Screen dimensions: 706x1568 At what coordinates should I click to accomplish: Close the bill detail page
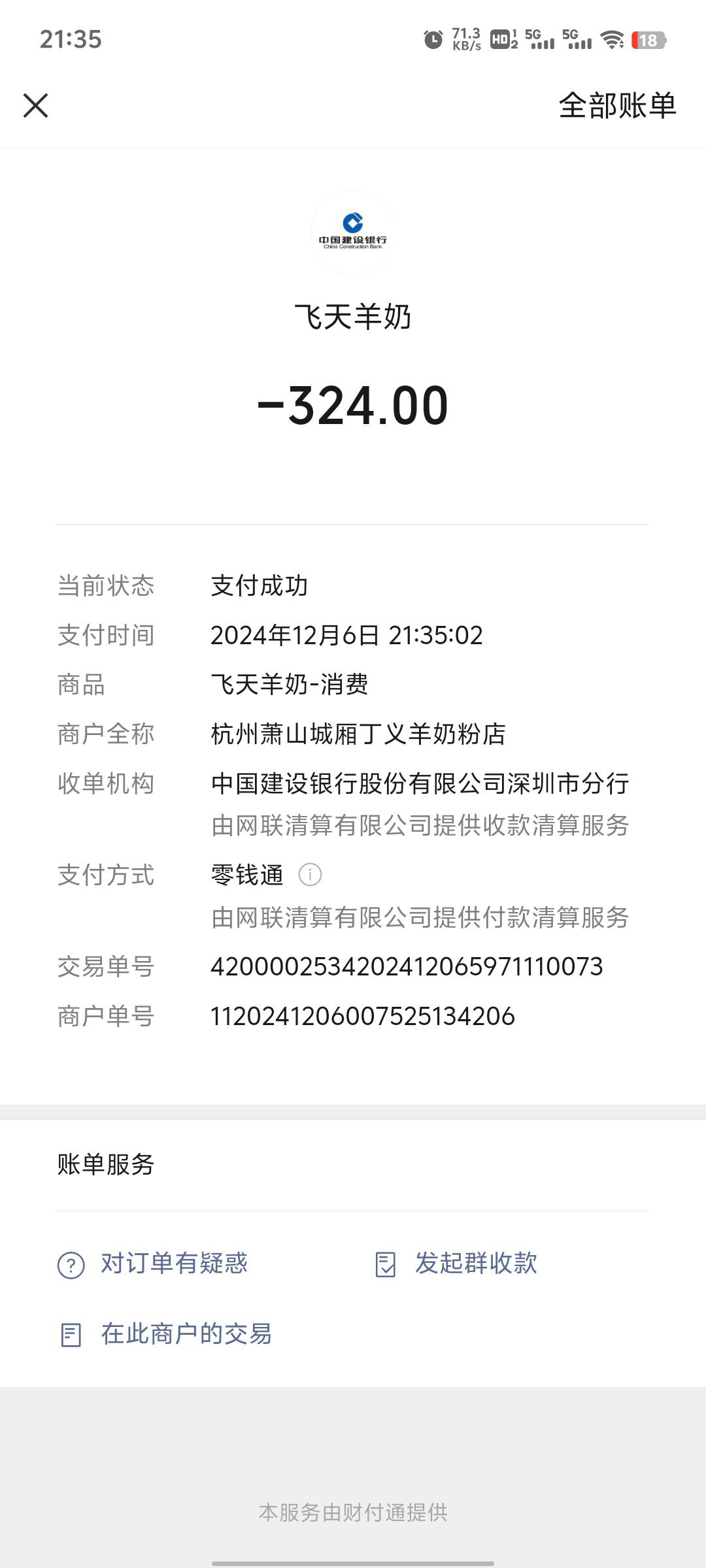pyautogui.click(x=36, y=105)
